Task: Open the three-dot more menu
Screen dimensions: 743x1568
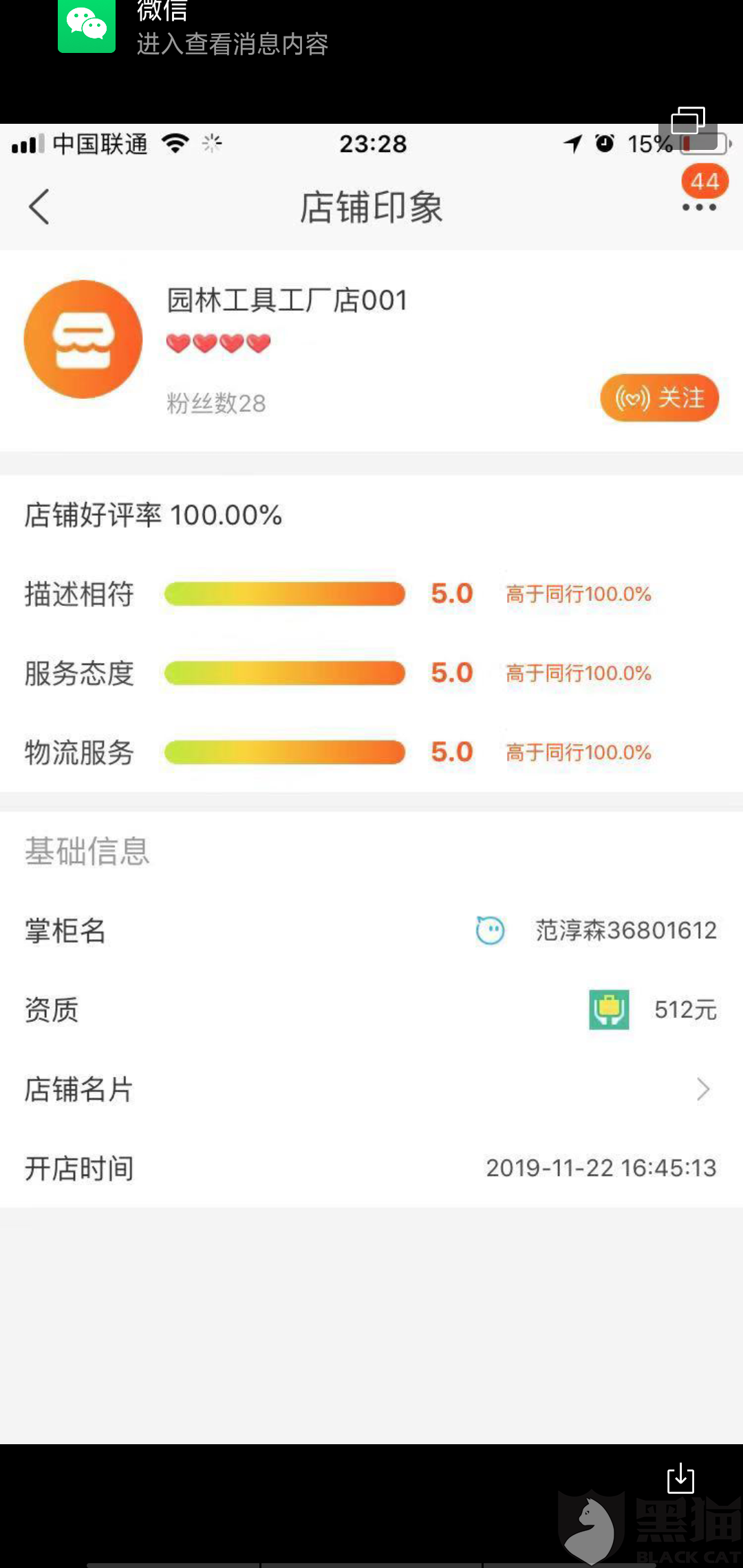Action: coord(699,207)
